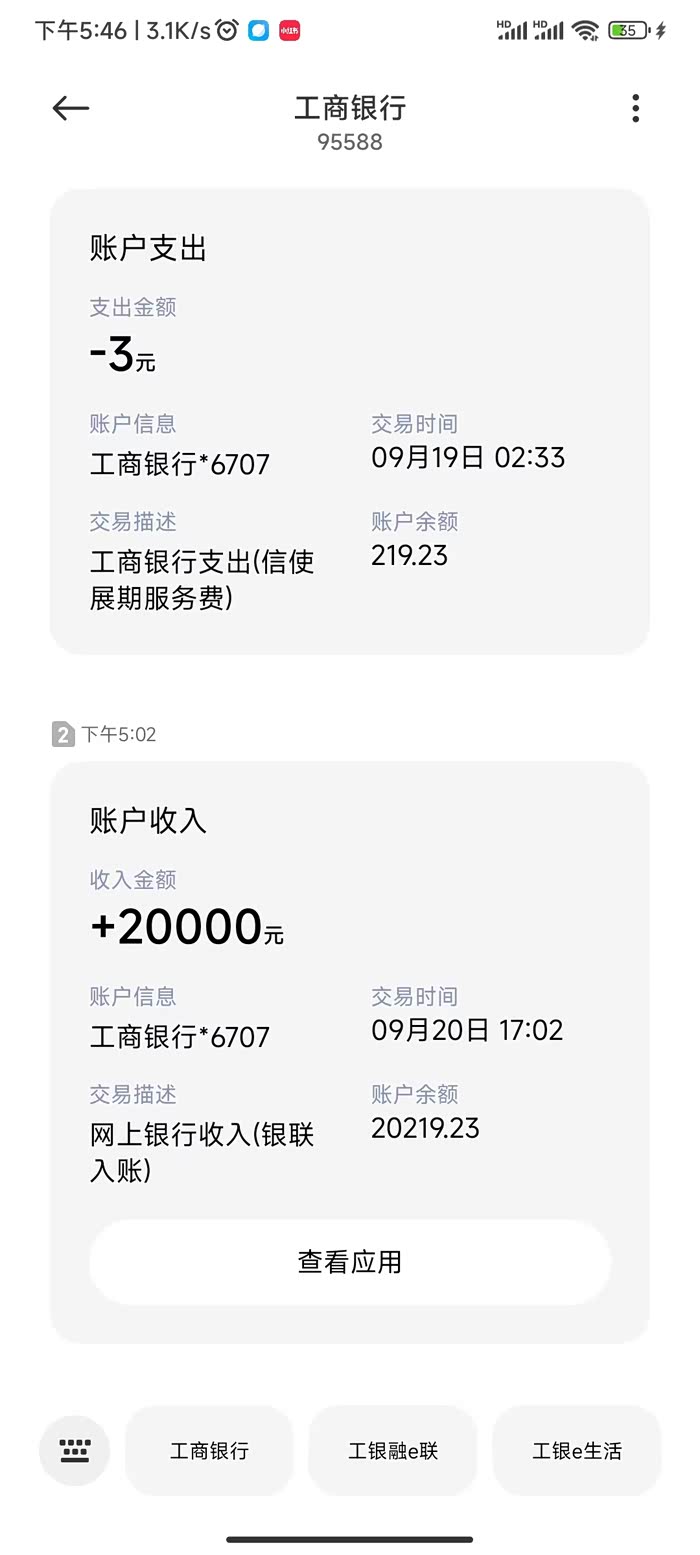Open the 账户支出 -3元 message card
The image size is (700, 1555).
pyautogui.click(x=350, y=420)
